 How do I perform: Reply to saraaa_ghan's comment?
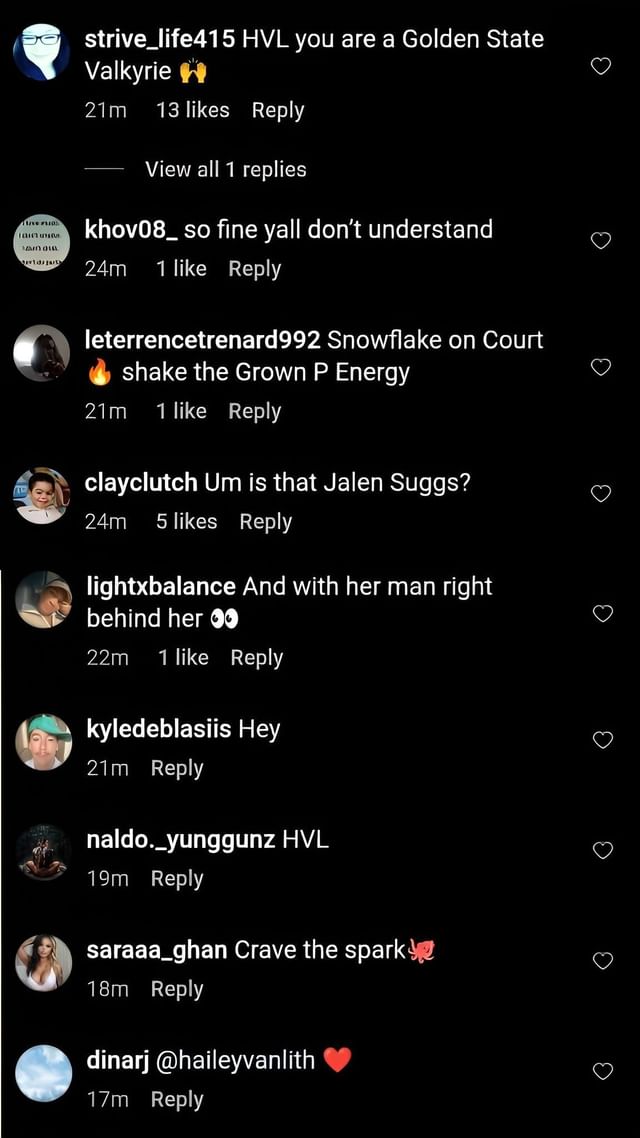tap(177, 988)
